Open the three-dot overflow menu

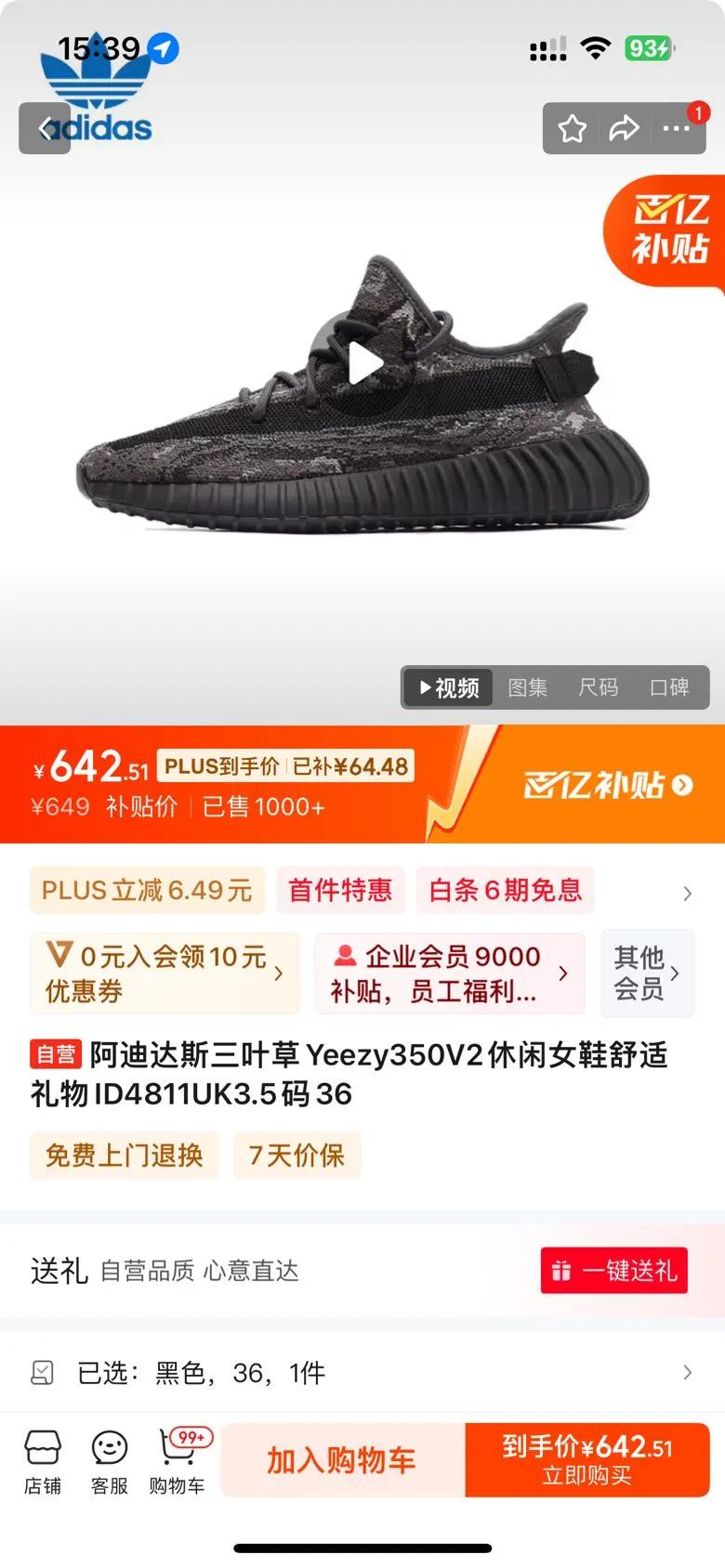[676, 128]
